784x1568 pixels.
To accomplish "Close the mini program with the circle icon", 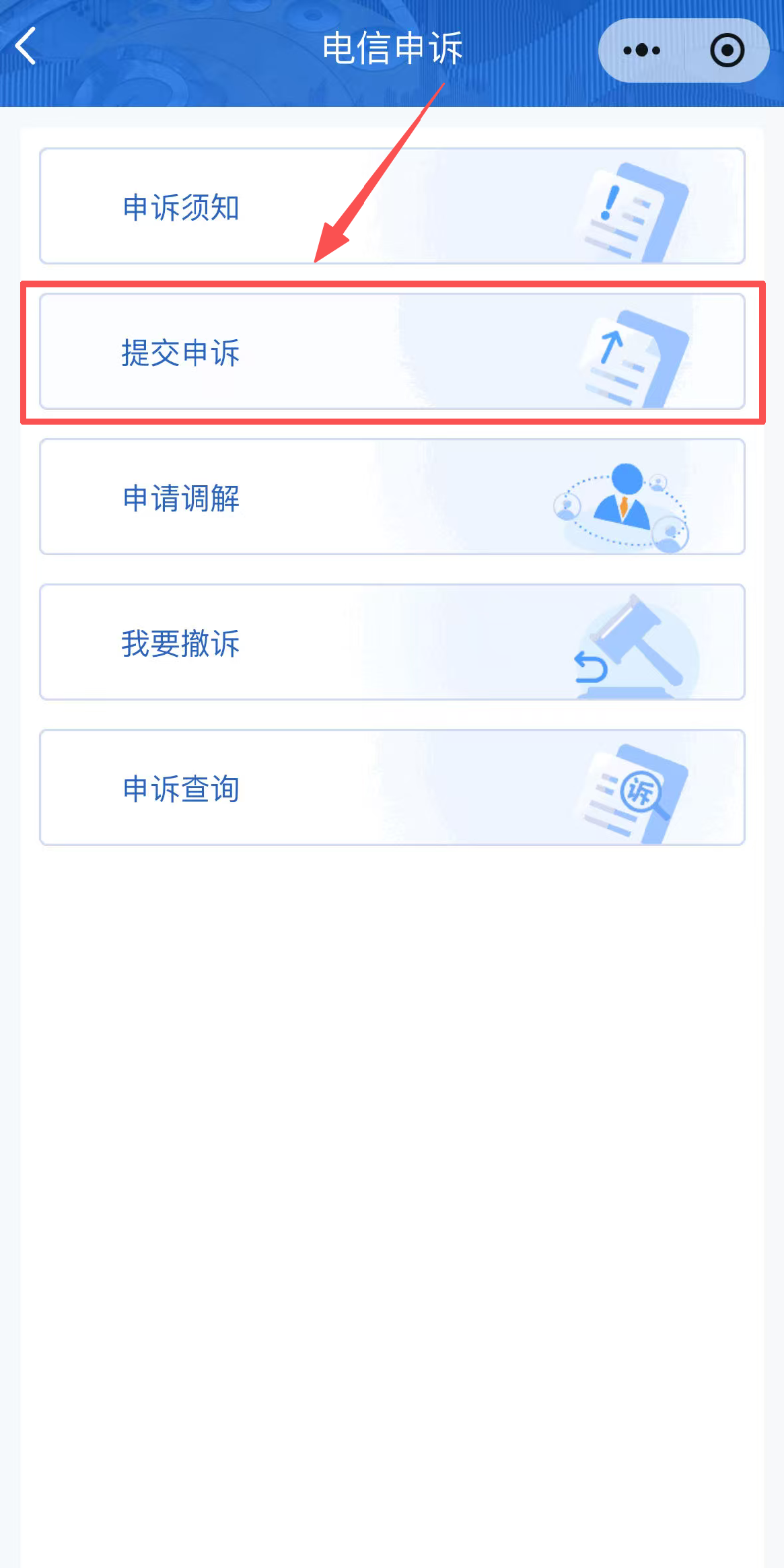I will click(x=727, y=50).
